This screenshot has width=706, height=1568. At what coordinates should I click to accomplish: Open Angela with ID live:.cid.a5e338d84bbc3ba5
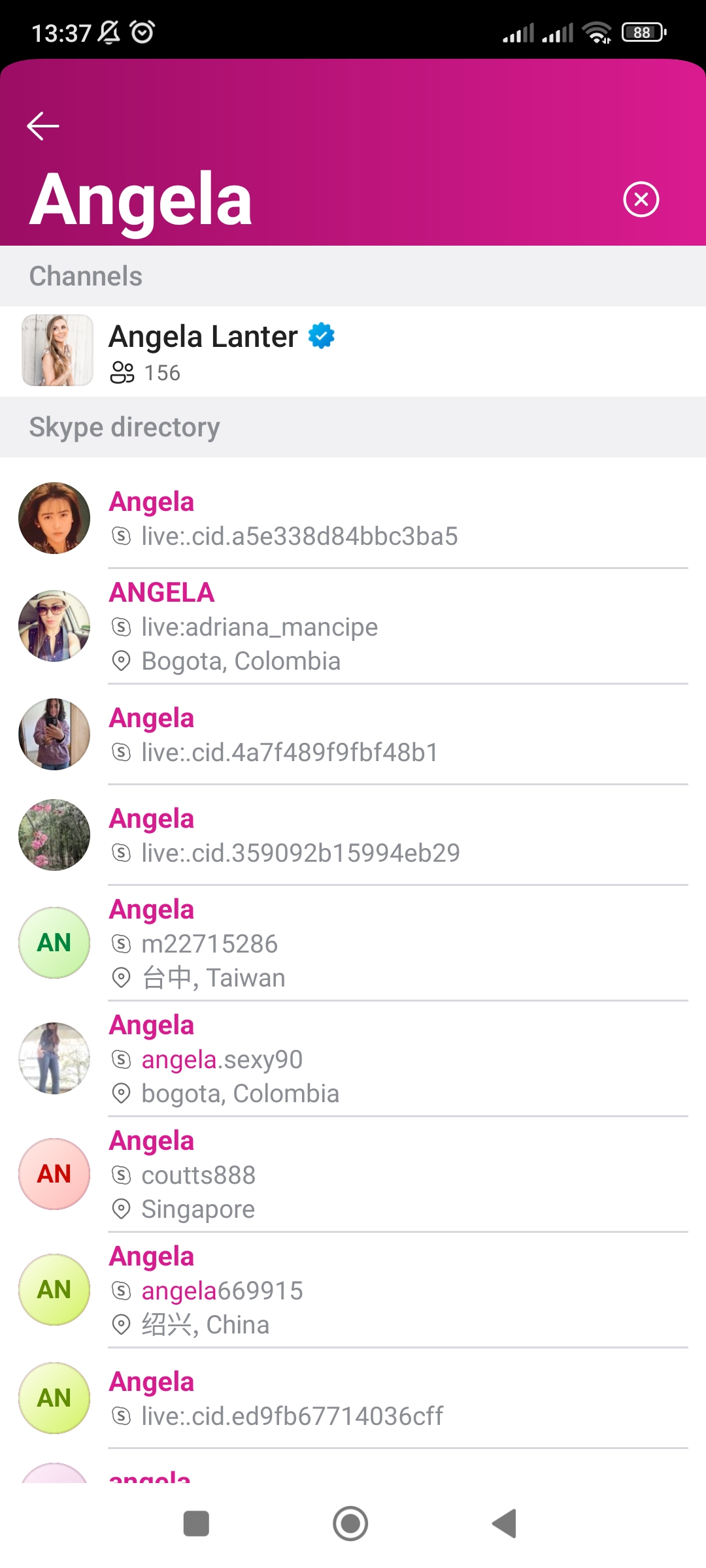[x=353, y=518]
